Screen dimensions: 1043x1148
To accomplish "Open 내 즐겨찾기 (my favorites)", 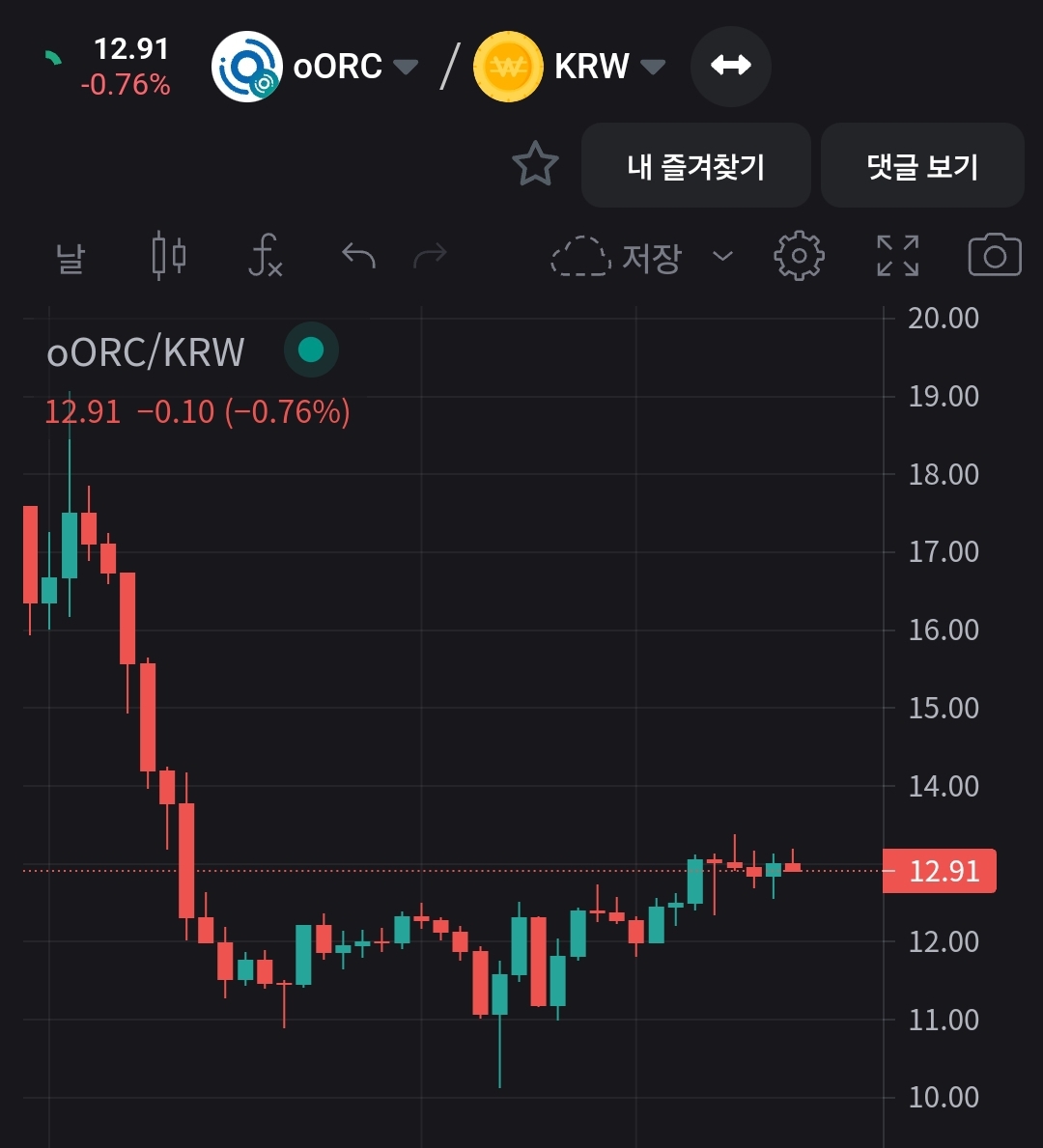I will [x=695, y=166].
